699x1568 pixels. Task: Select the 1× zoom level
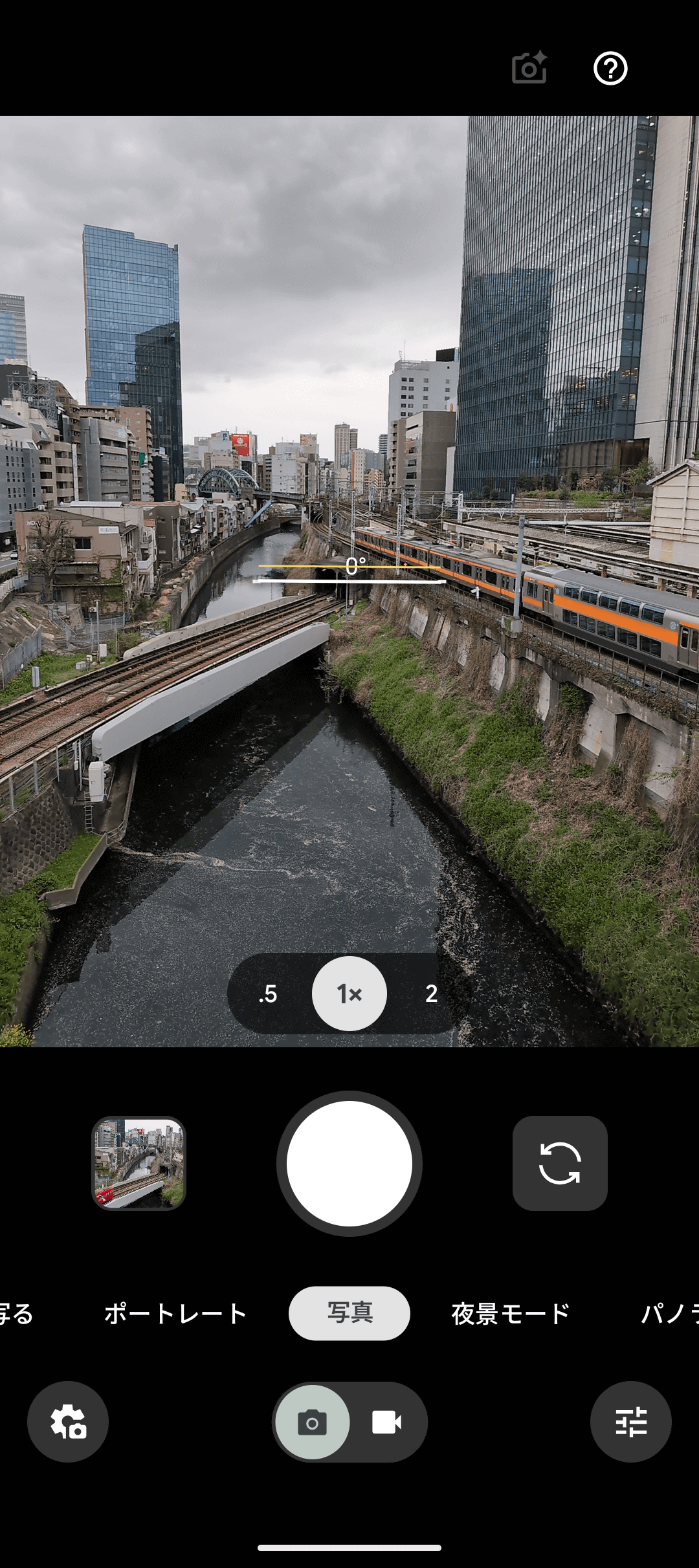pos(349,994)
